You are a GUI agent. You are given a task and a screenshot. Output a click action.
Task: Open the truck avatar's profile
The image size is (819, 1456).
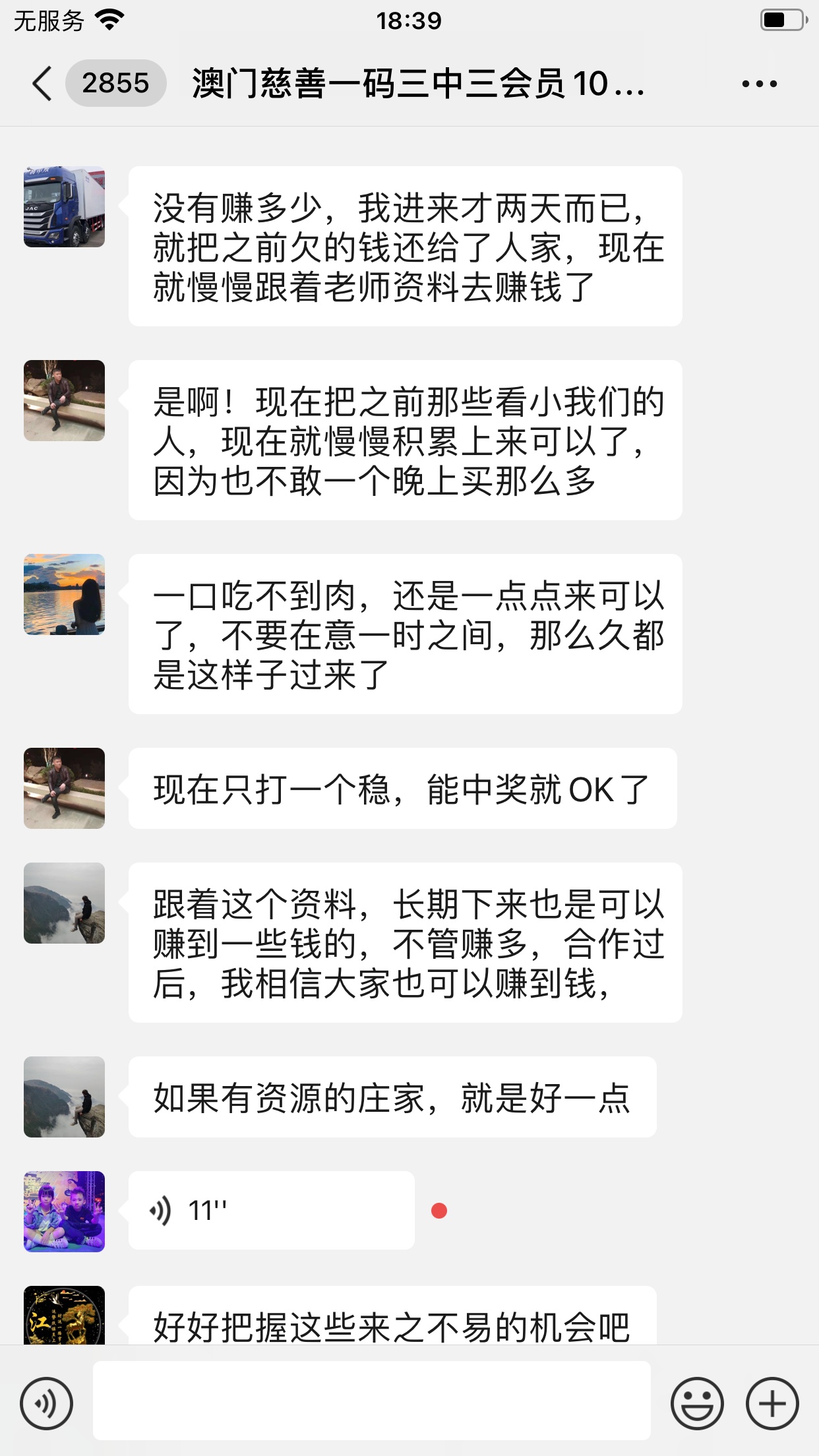pos(64,207)
